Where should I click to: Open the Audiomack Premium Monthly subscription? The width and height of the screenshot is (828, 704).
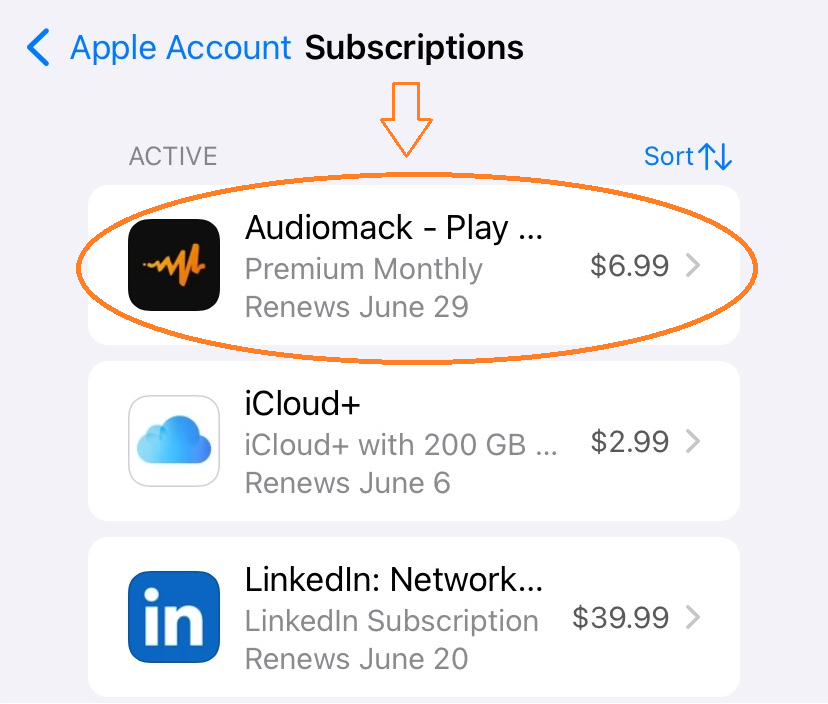pyautogui.click(x=414, y=265)
